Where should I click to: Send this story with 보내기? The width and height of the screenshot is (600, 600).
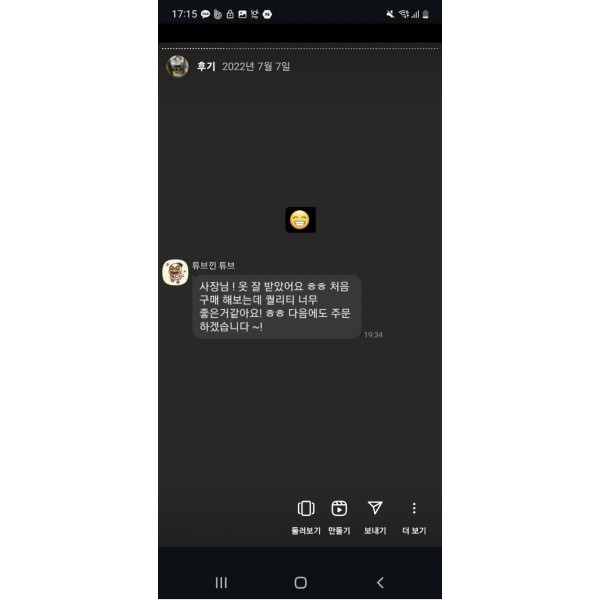pos(375,515)
